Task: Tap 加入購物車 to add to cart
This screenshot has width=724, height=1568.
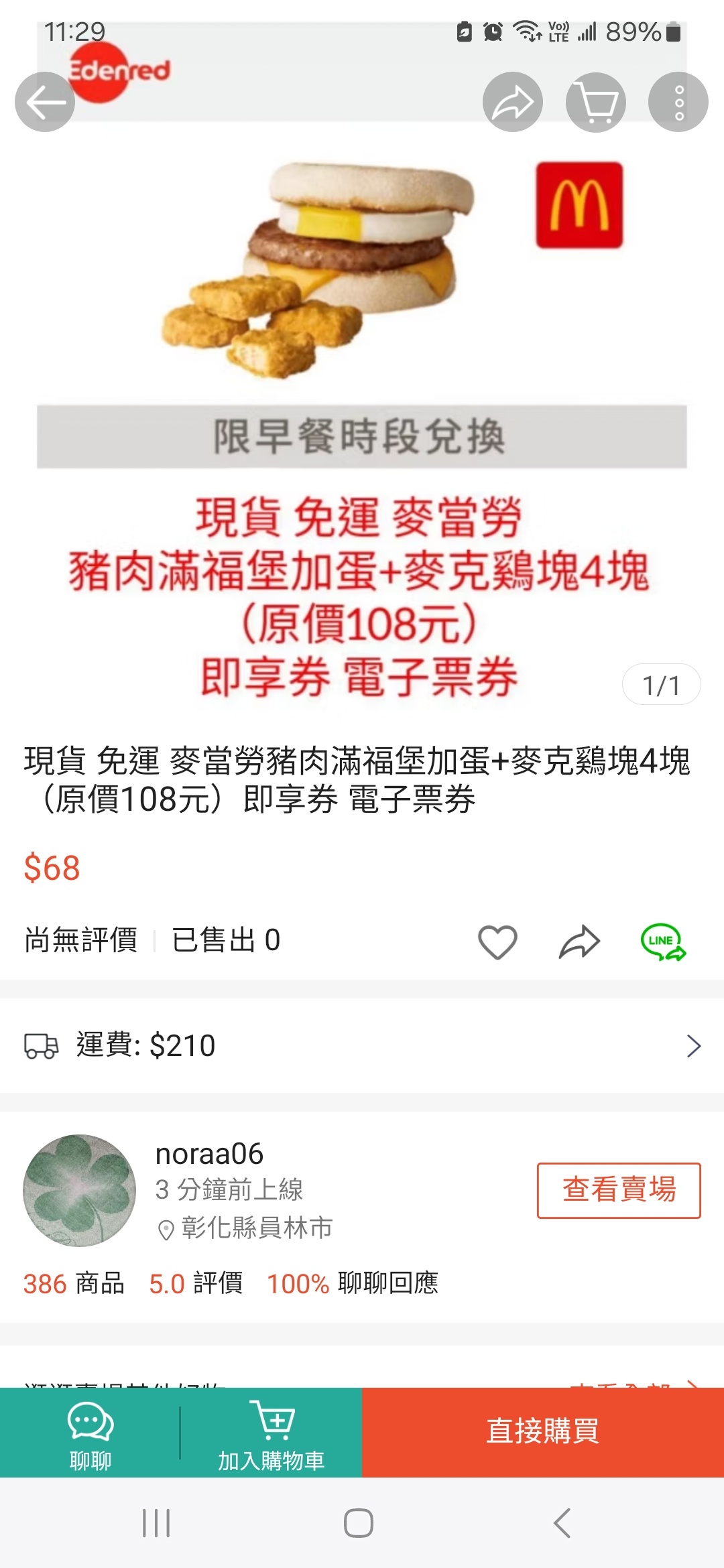Action: coord(271,1433)
